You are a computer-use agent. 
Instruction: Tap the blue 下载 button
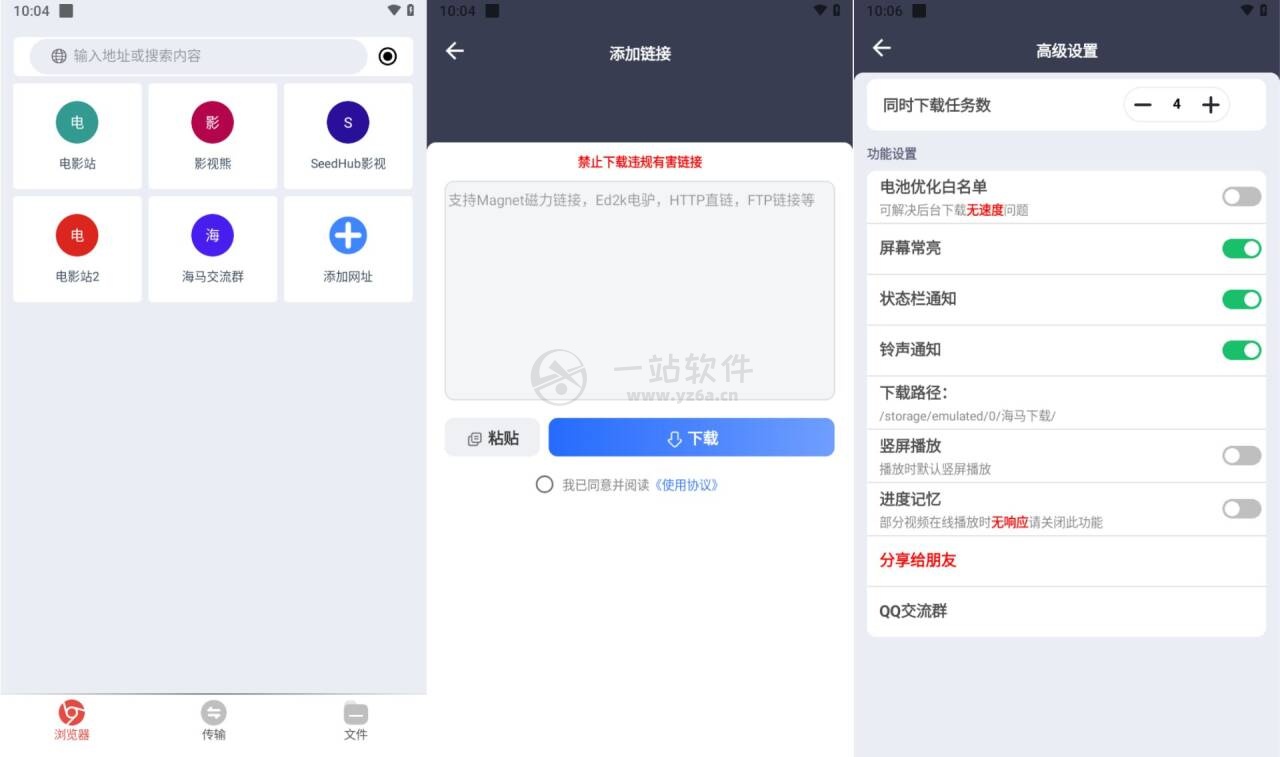[691, 438]
